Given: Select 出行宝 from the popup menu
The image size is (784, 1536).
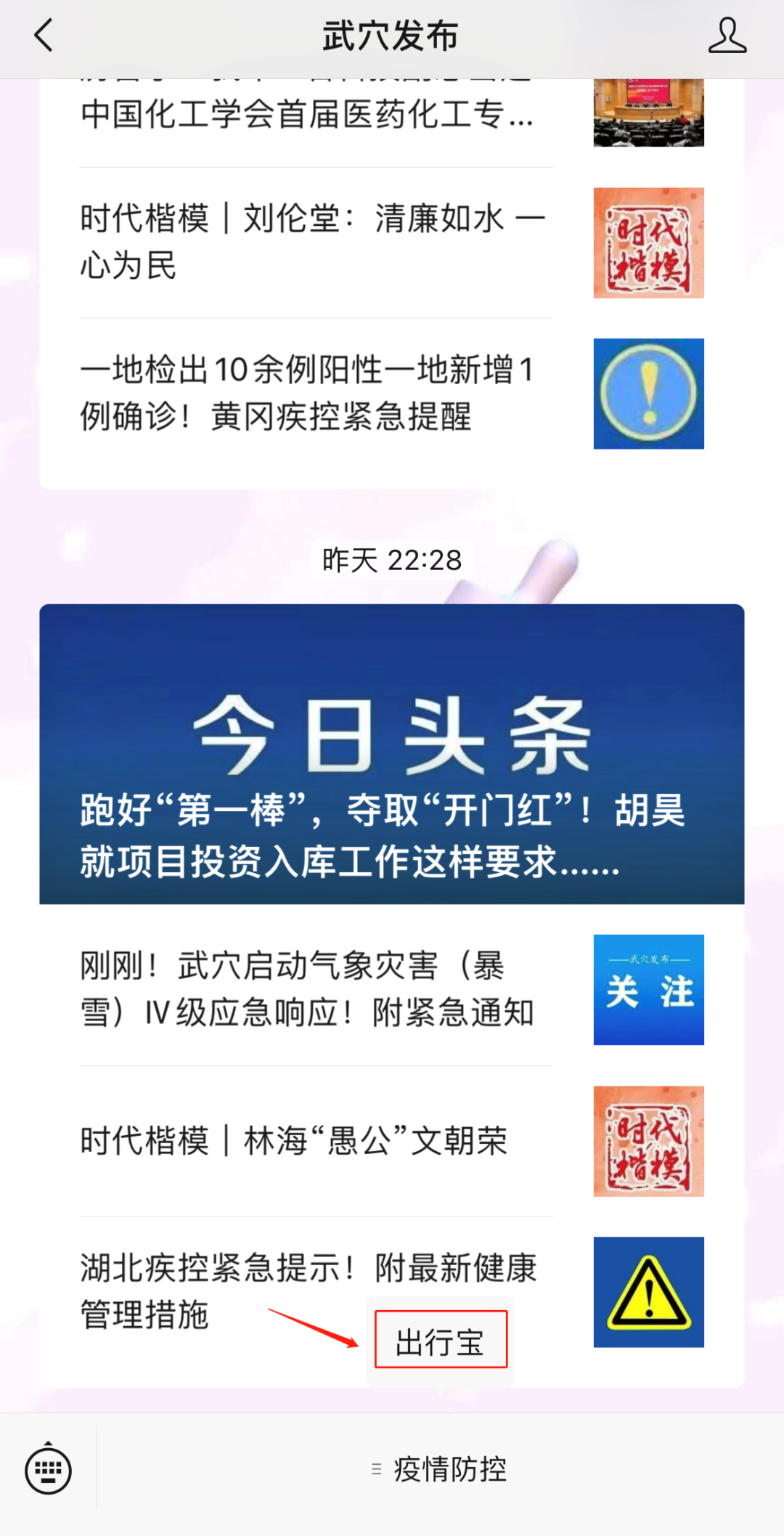Looking at the screenshot, I should click(441, 1340).
